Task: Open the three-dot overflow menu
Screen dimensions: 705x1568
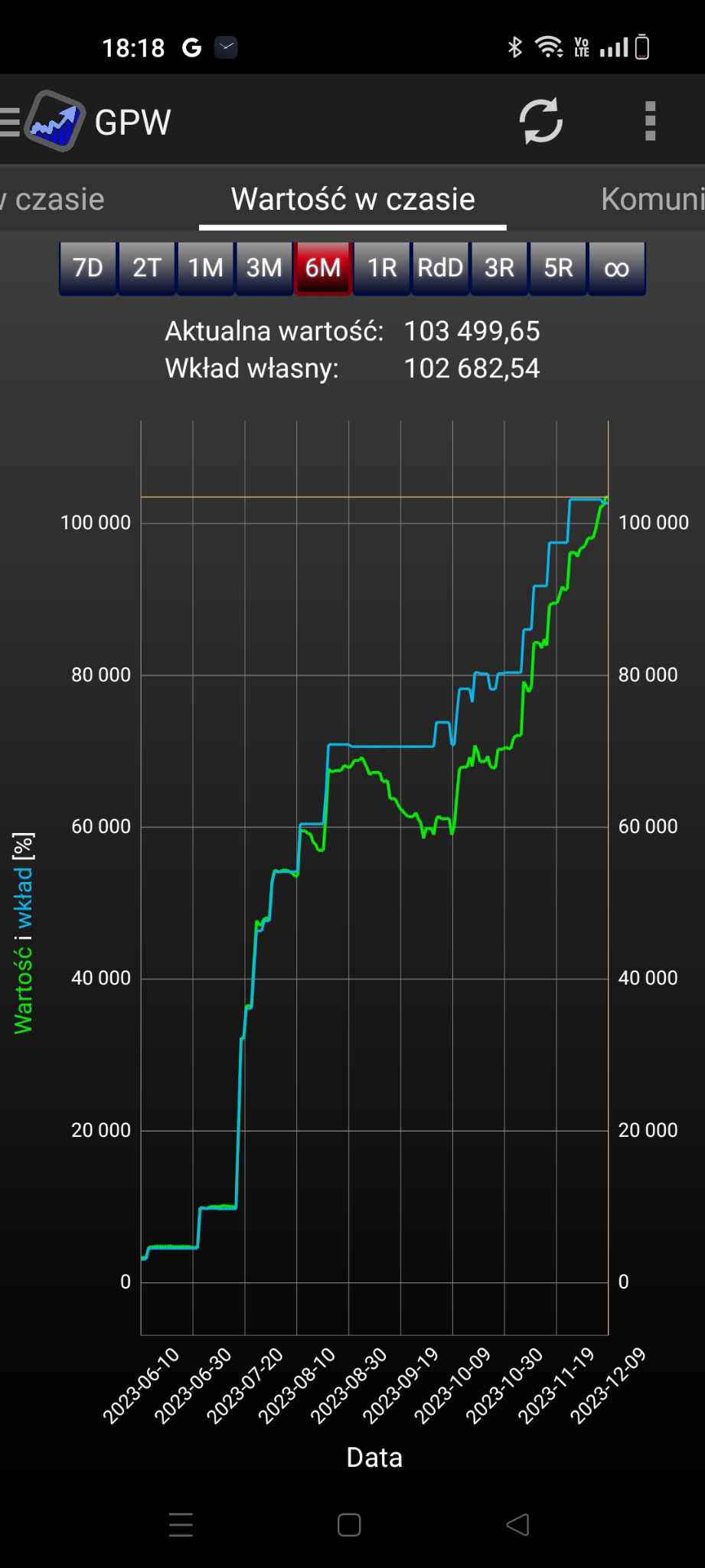Action: pyautogui.click(x=651, y=122)
